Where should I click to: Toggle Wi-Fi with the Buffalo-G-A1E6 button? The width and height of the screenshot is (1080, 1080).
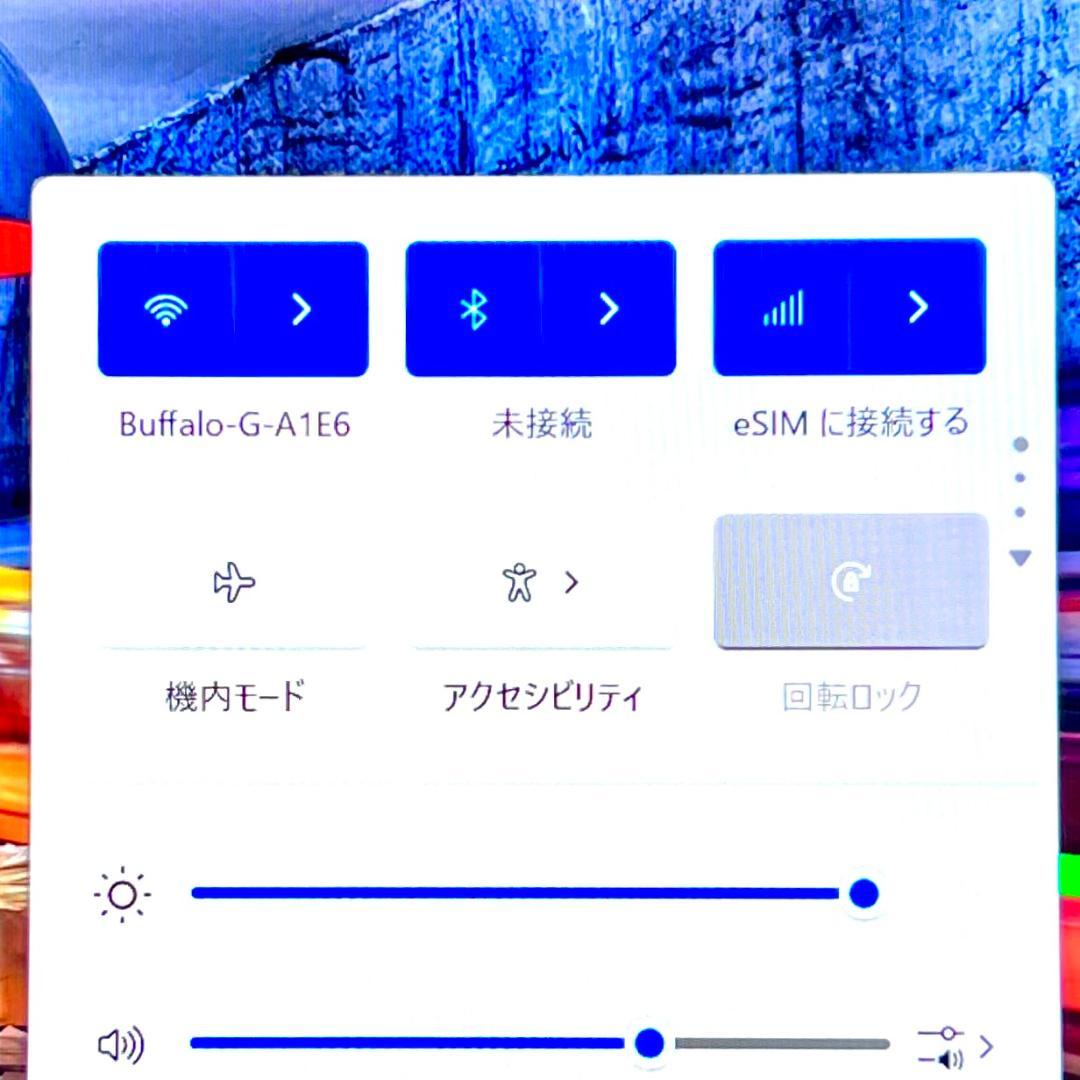click(166, 310)
